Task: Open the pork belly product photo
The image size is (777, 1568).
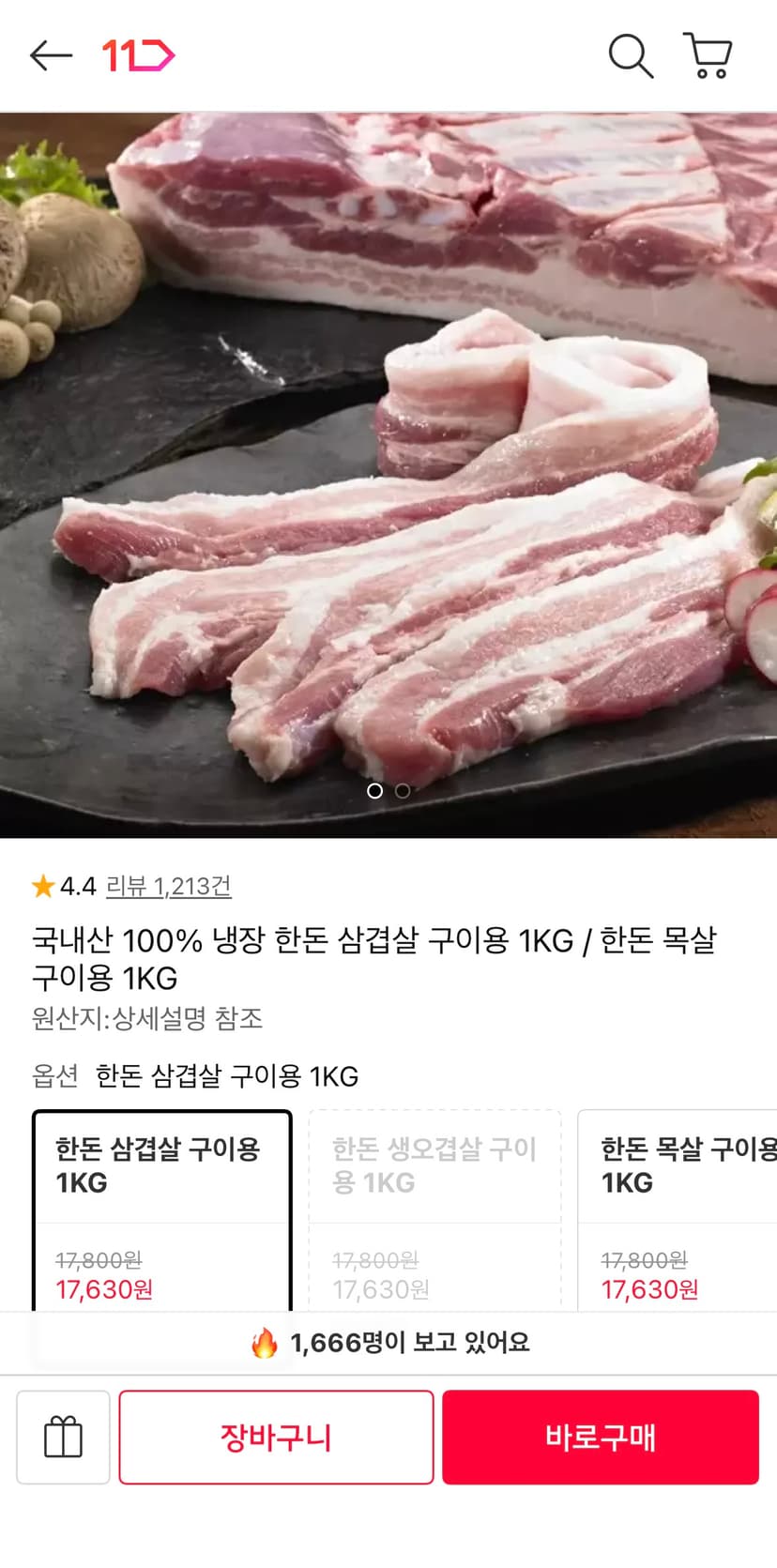Action: coord(388,475)
